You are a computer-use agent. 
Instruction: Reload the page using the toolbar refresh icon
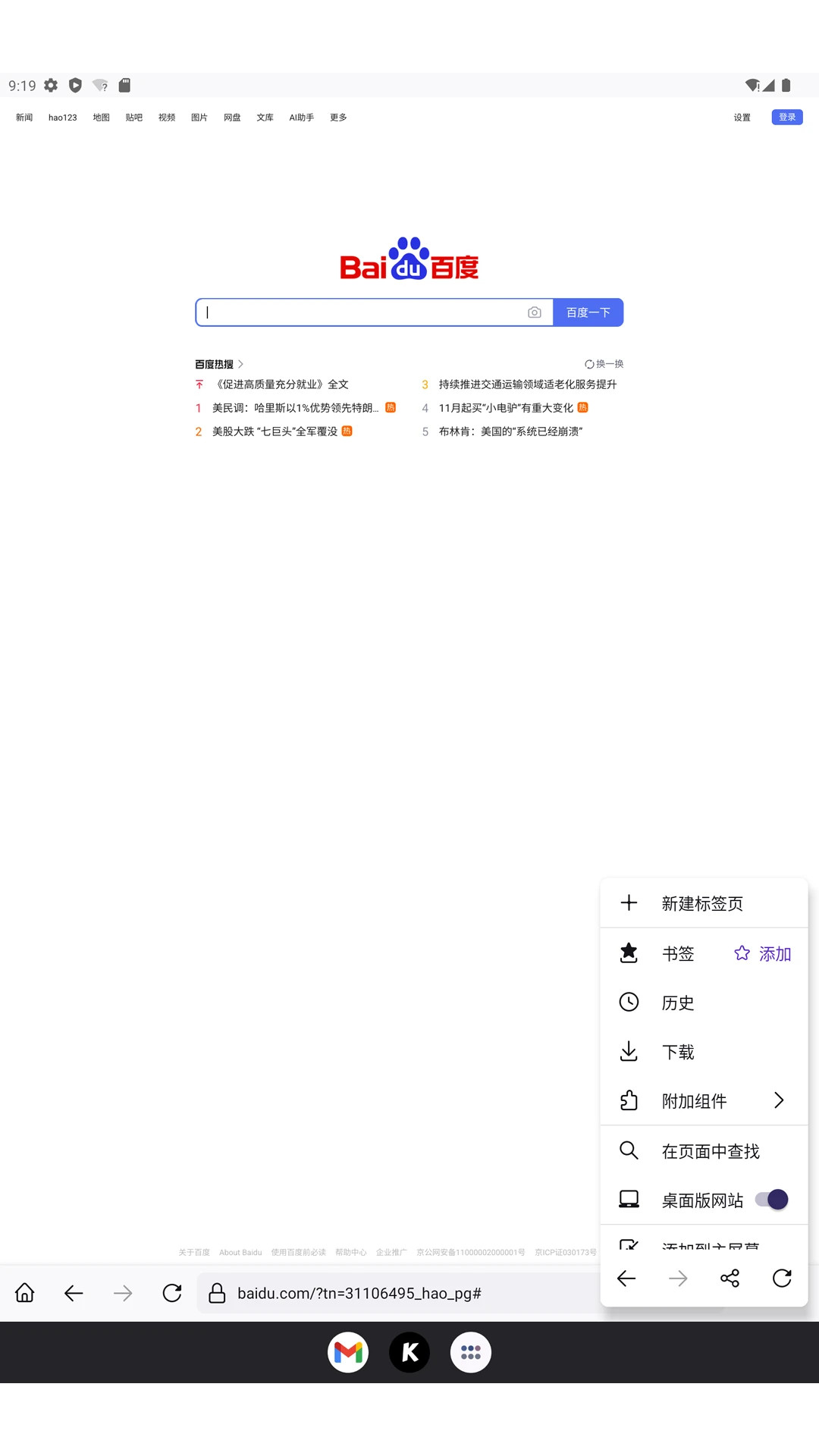tap(171, 1293)
